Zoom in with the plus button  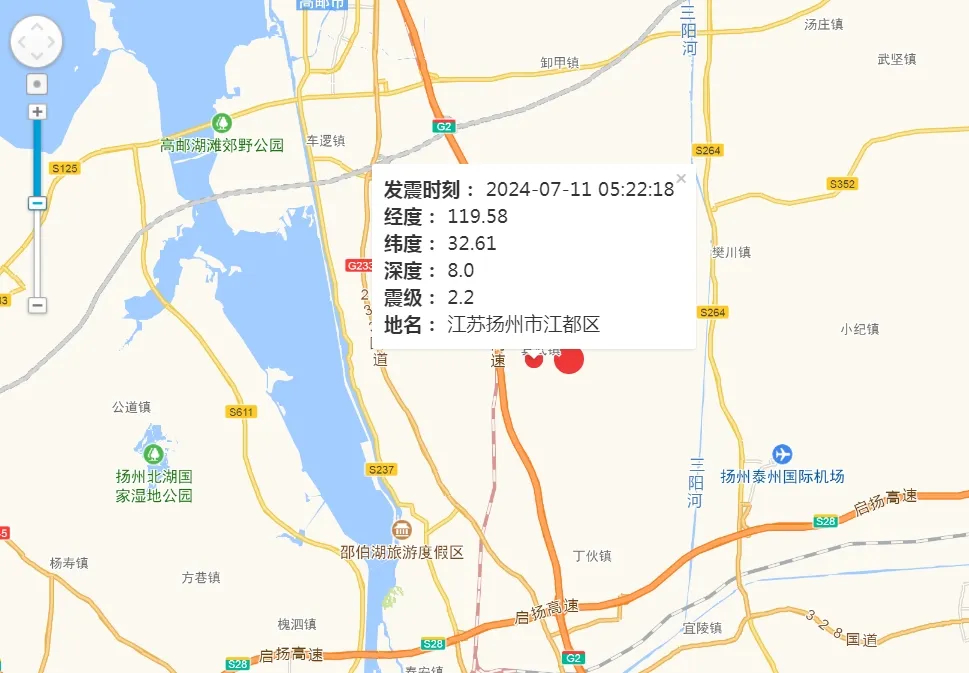click(x=37, y=112)
